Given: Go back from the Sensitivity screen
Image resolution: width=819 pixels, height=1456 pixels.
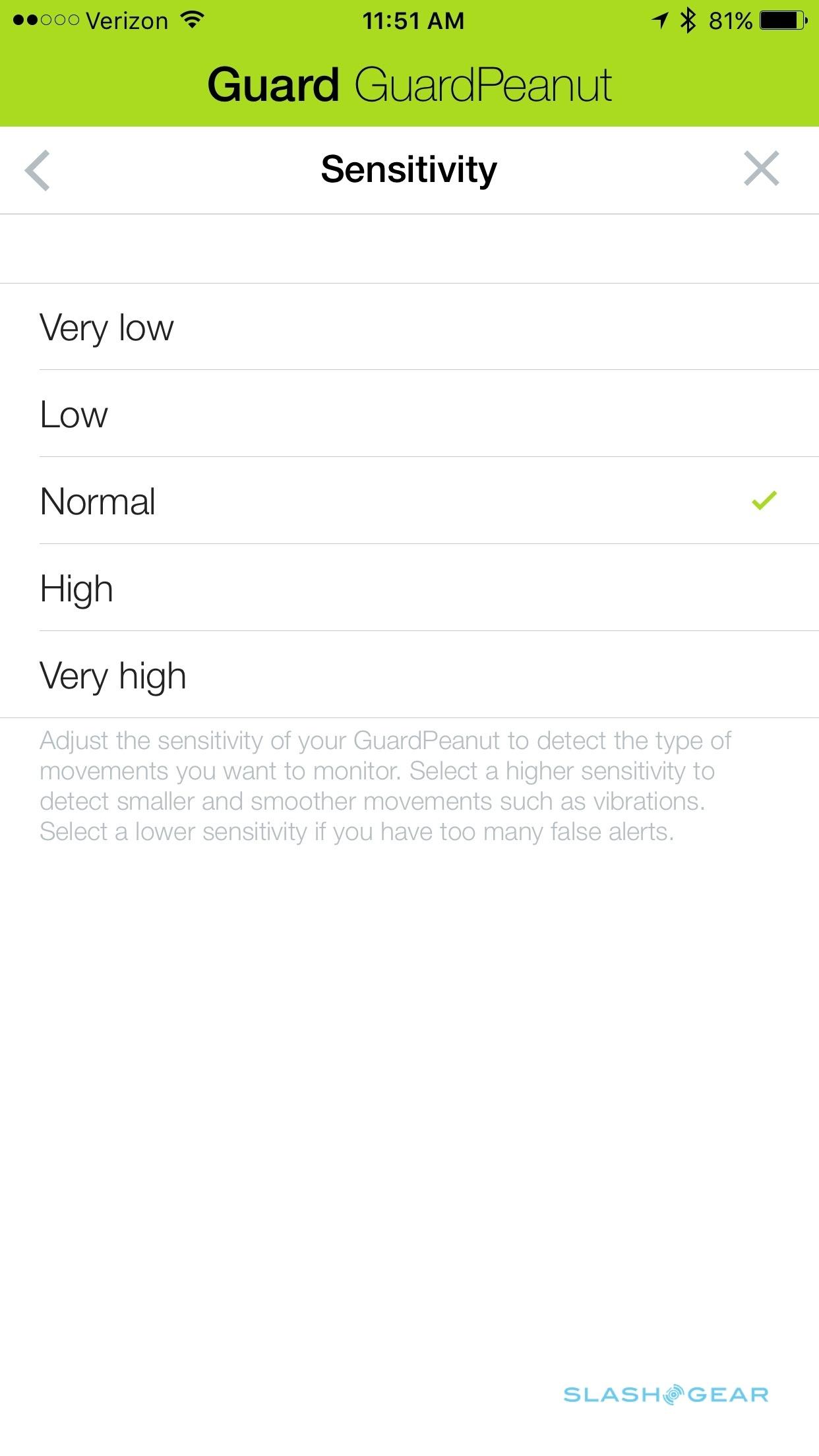Looking at the screenshot, I should [38, 170].
